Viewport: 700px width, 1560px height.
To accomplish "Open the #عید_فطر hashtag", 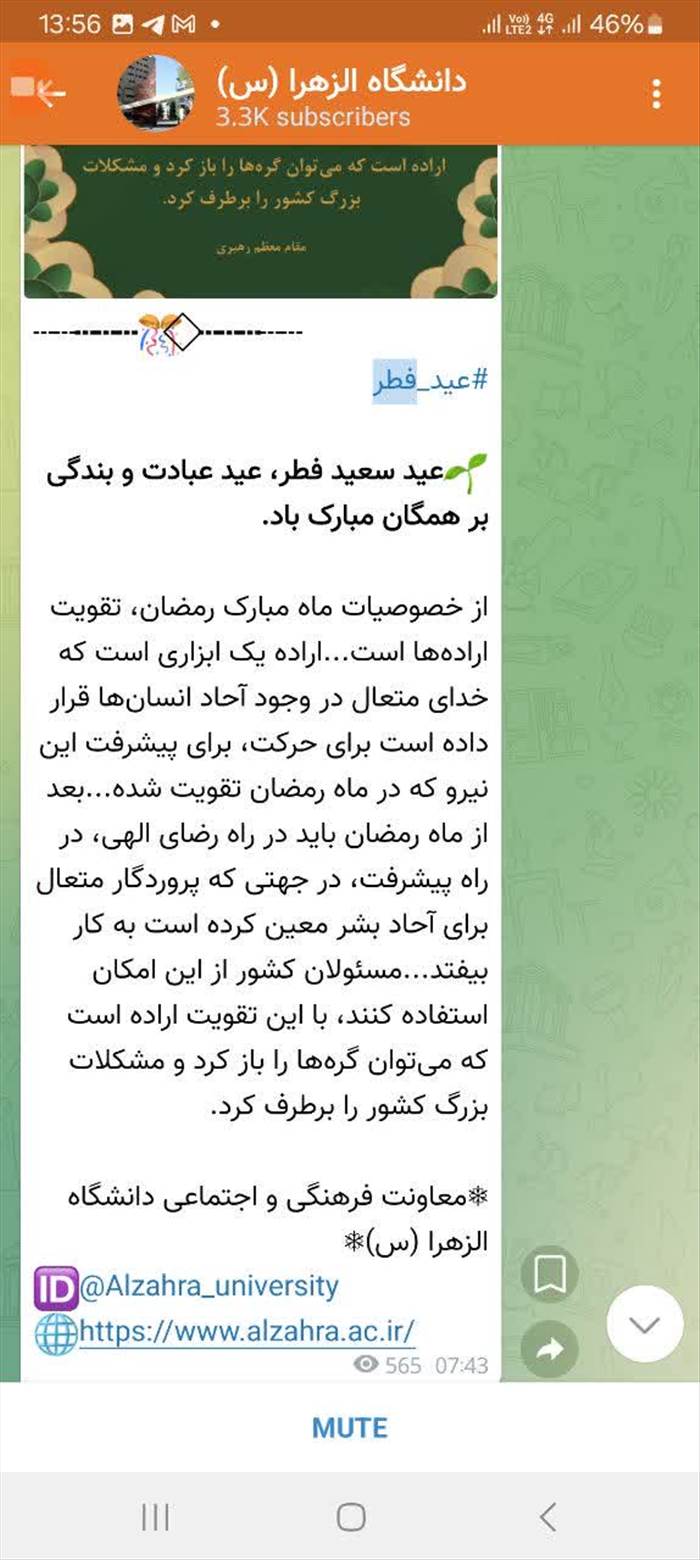I will (431, 382).
